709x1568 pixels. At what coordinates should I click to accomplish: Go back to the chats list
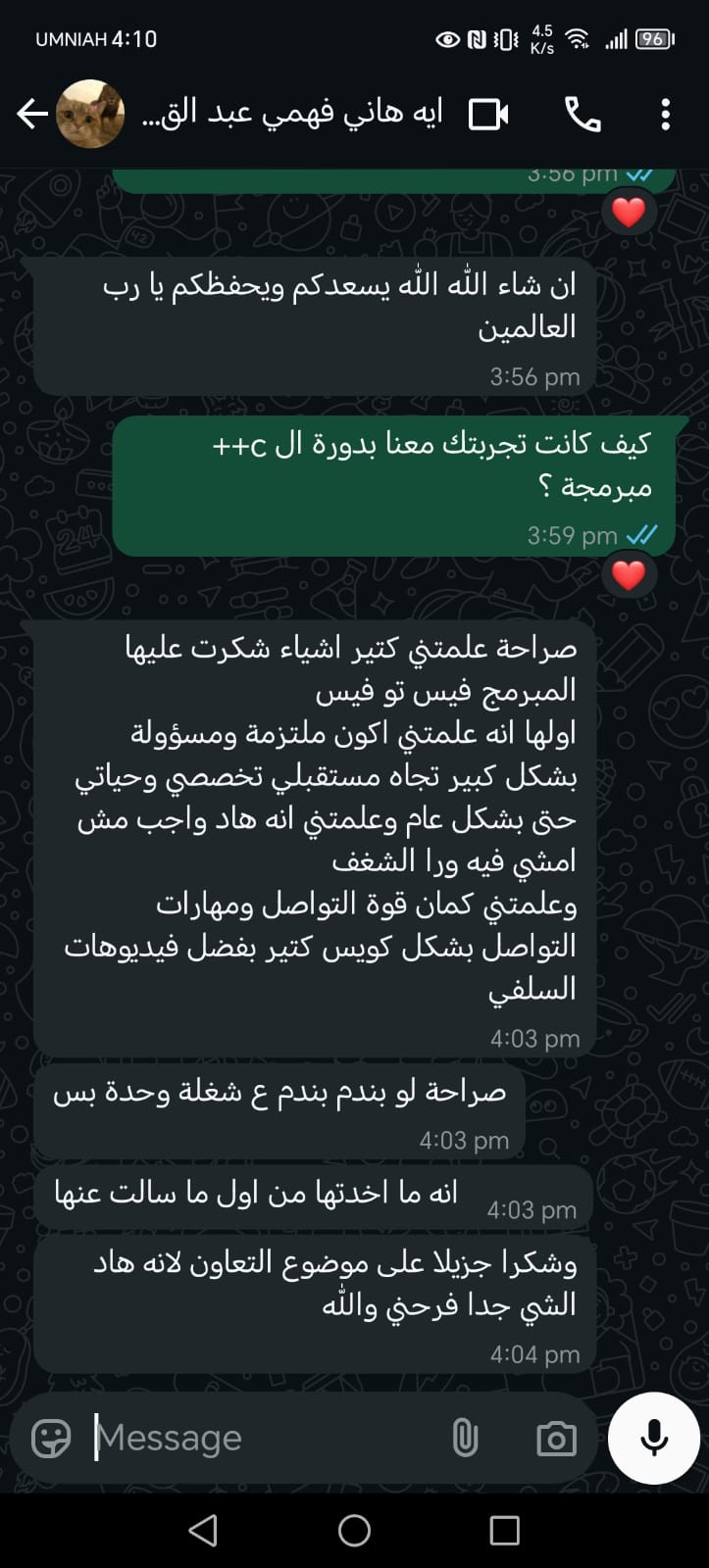point(31,115)
